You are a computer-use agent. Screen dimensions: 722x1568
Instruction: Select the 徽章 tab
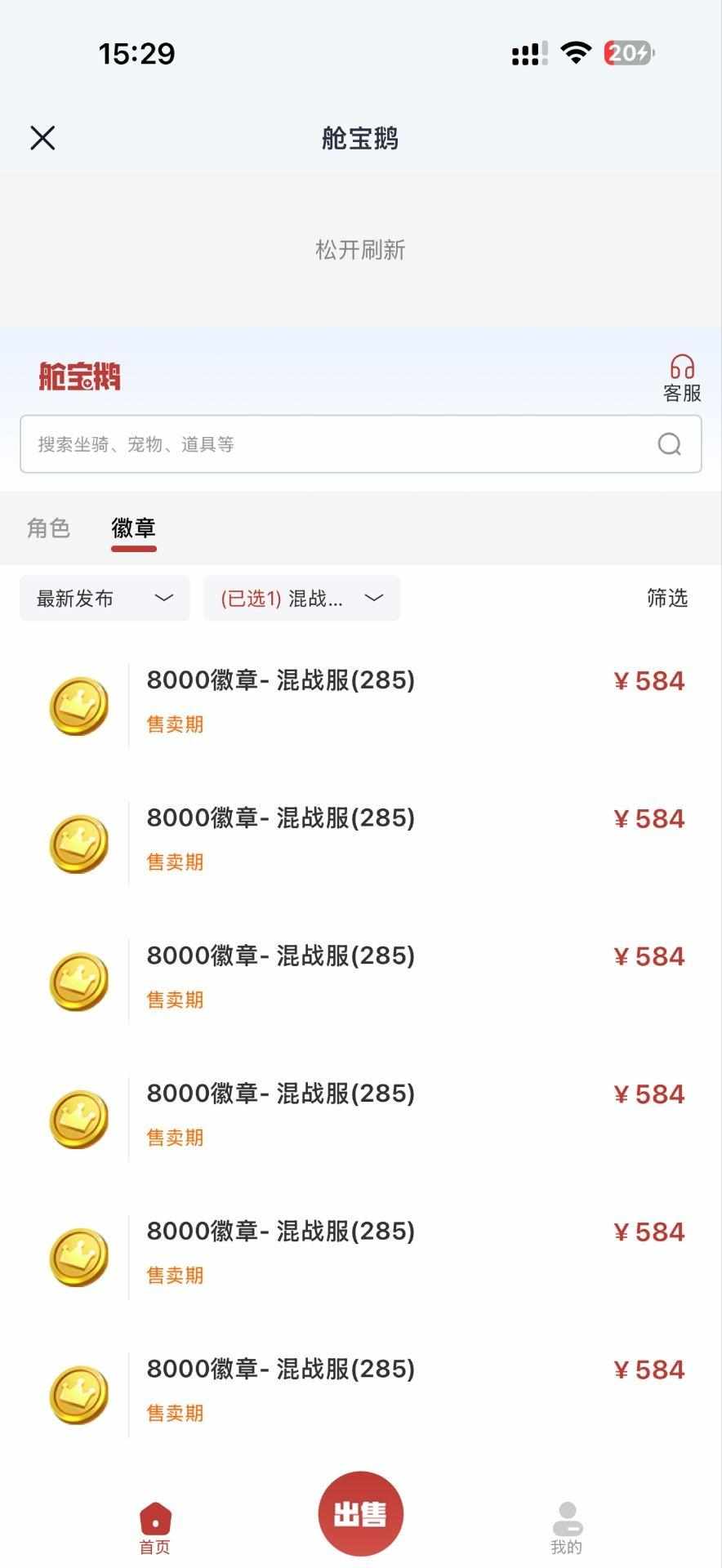(x=133, y=528)
